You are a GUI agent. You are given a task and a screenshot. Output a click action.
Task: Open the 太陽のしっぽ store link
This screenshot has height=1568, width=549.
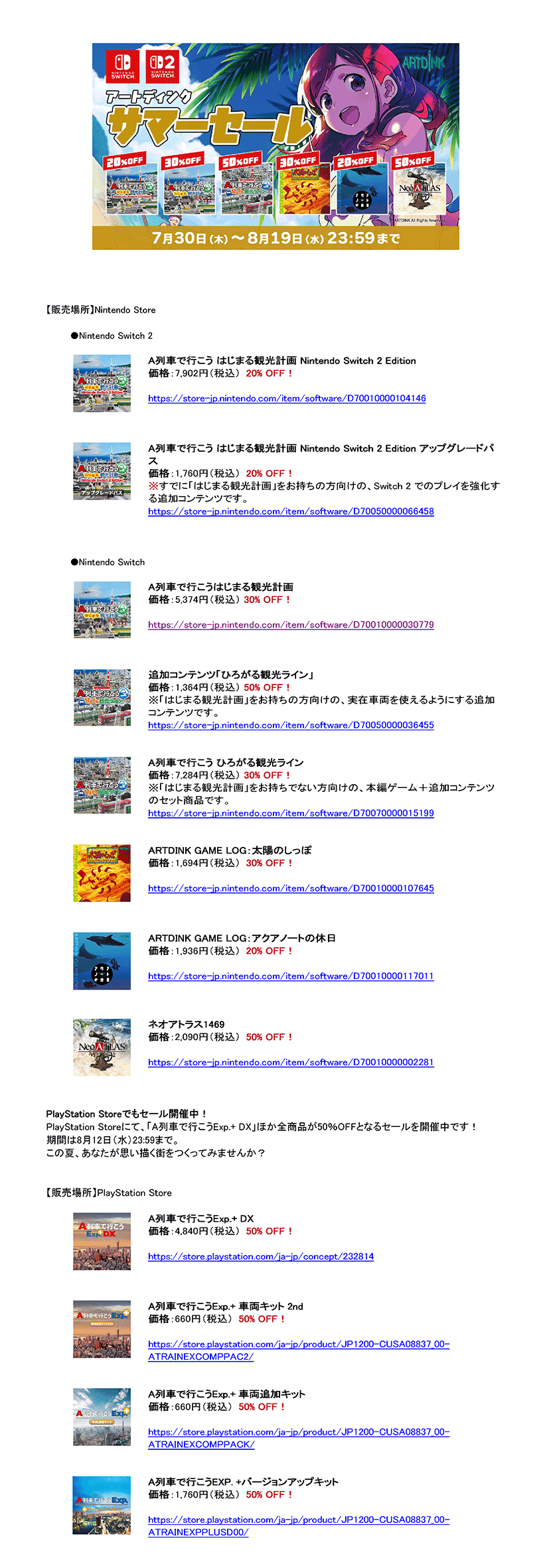pyautogui.click(x=291, y=888)
